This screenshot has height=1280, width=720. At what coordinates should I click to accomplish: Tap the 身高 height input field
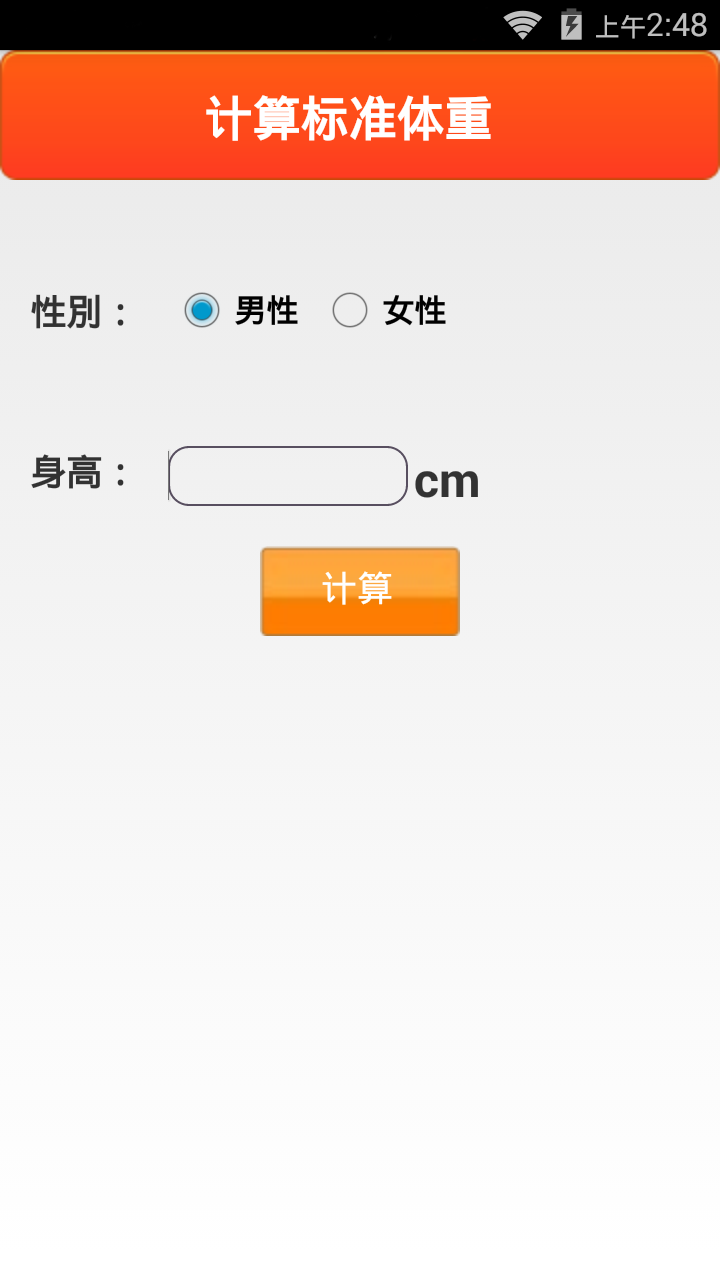tap(288, 476)
